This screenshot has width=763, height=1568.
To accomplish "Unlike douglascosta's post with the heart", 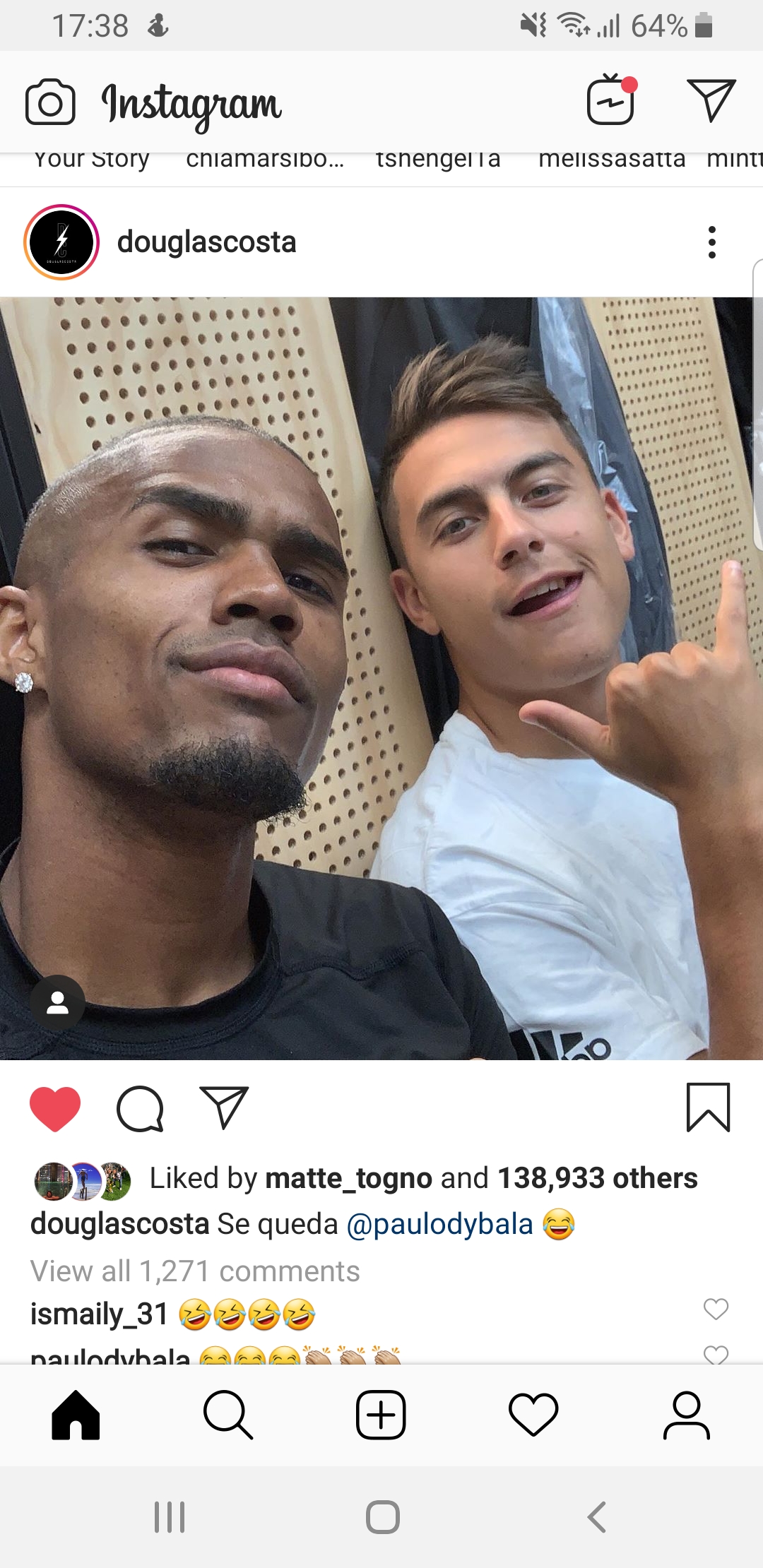I will tap(55, 1108).
